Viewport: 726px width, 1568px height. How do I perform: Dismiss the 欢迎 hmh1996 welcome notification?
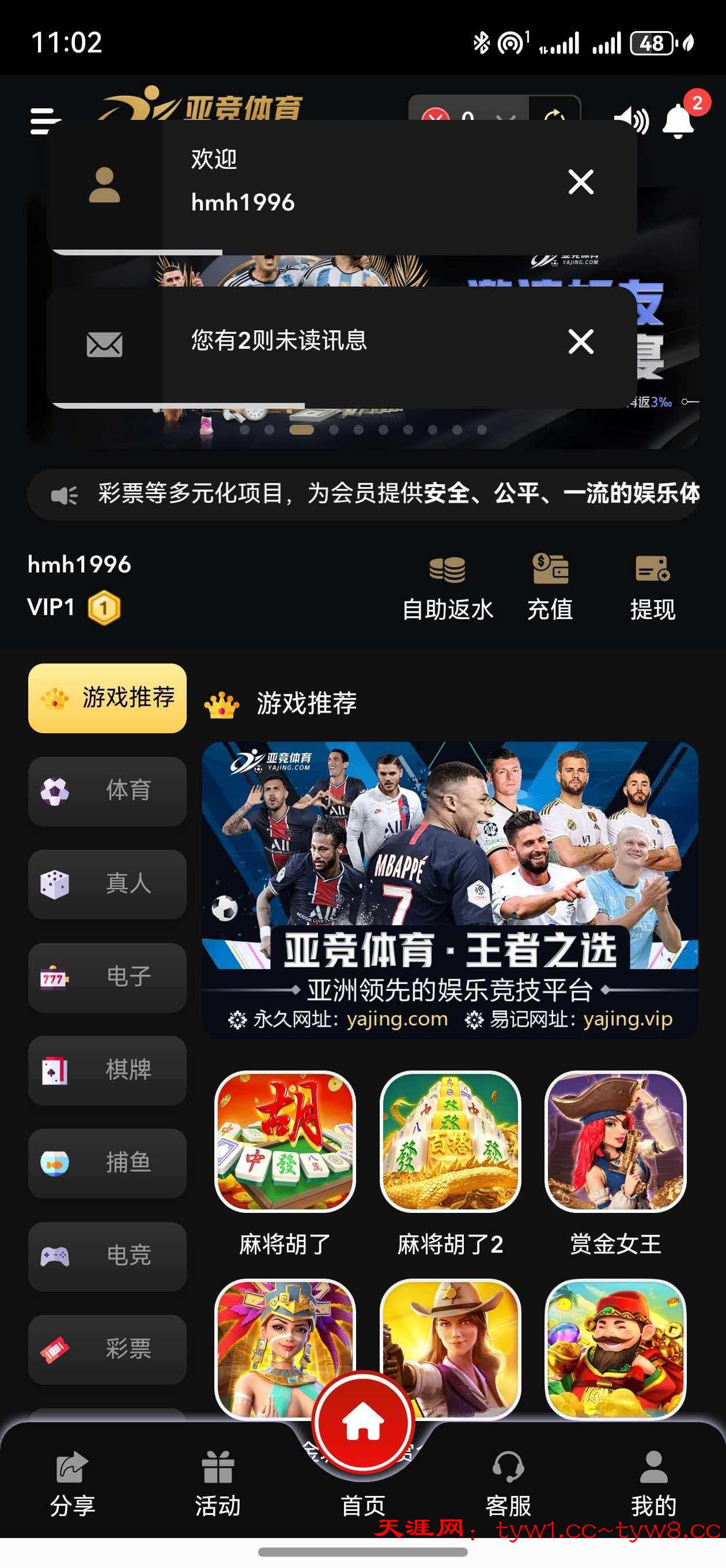point(581,182)
